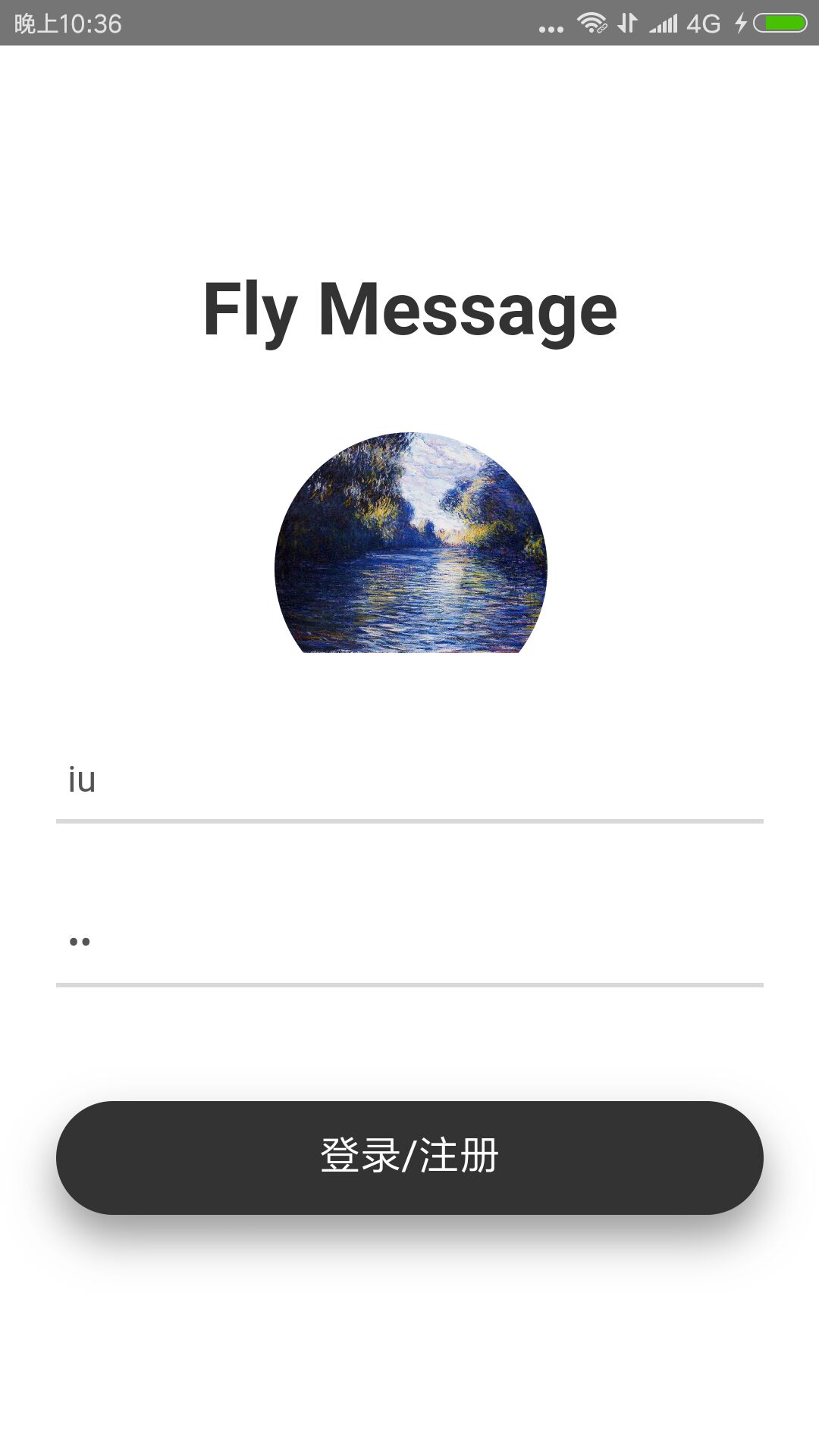Viewport: 819px width, 1456px height.
Task: Tap the 登录/注册 button
Action: 409,1157
